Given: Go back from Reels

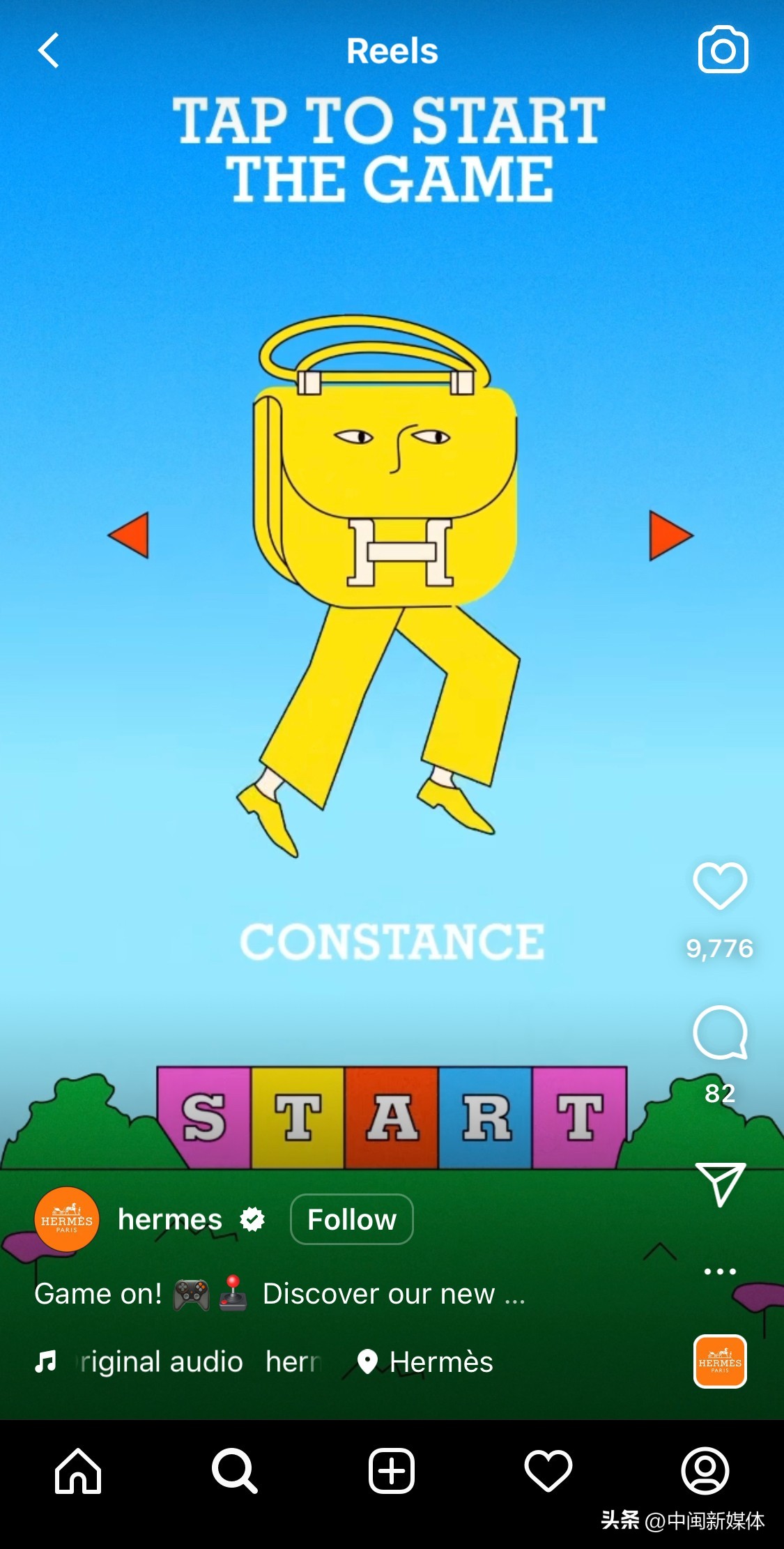Looking at the screenshot, I should 48,51.
